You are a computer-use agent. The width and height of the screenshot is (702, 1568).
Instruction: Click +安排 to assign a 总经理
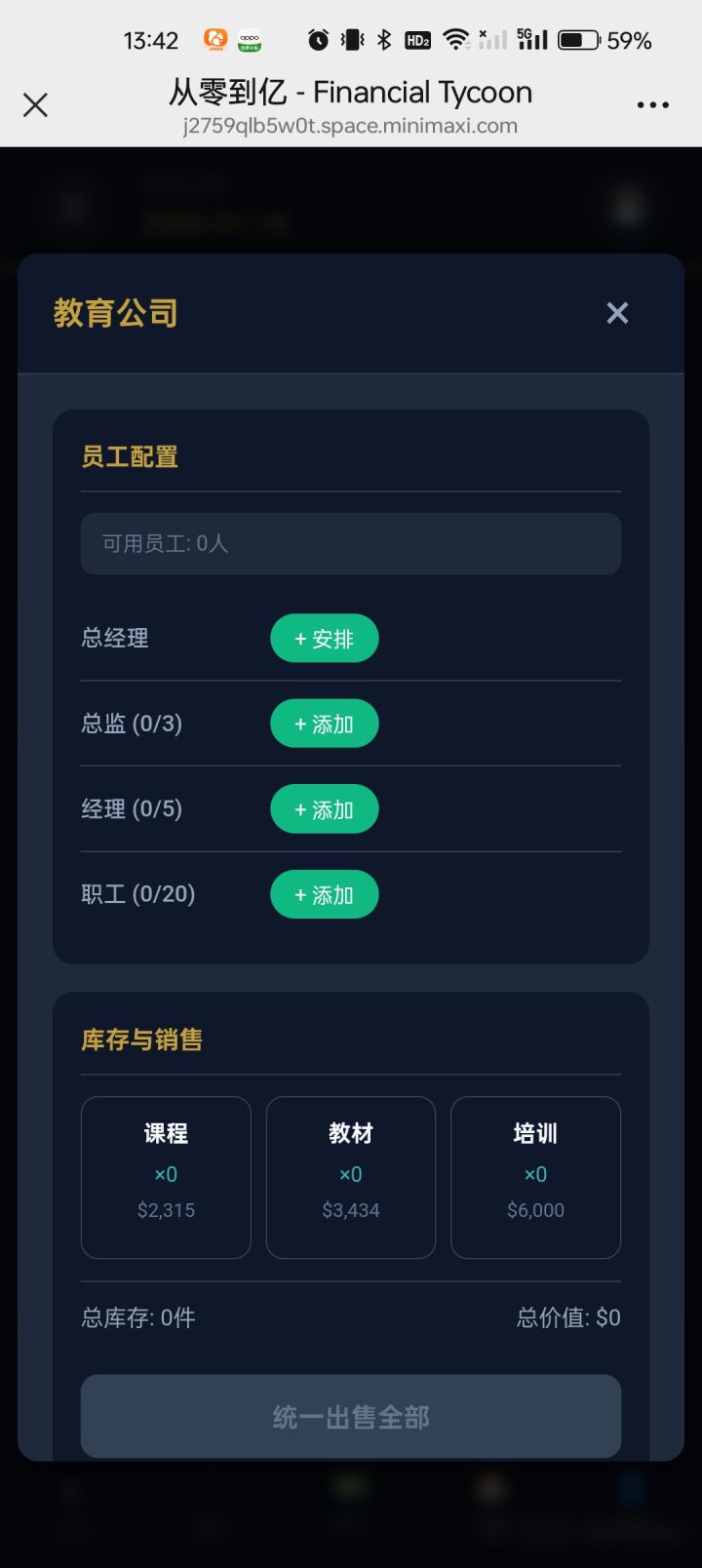(324, 638)
